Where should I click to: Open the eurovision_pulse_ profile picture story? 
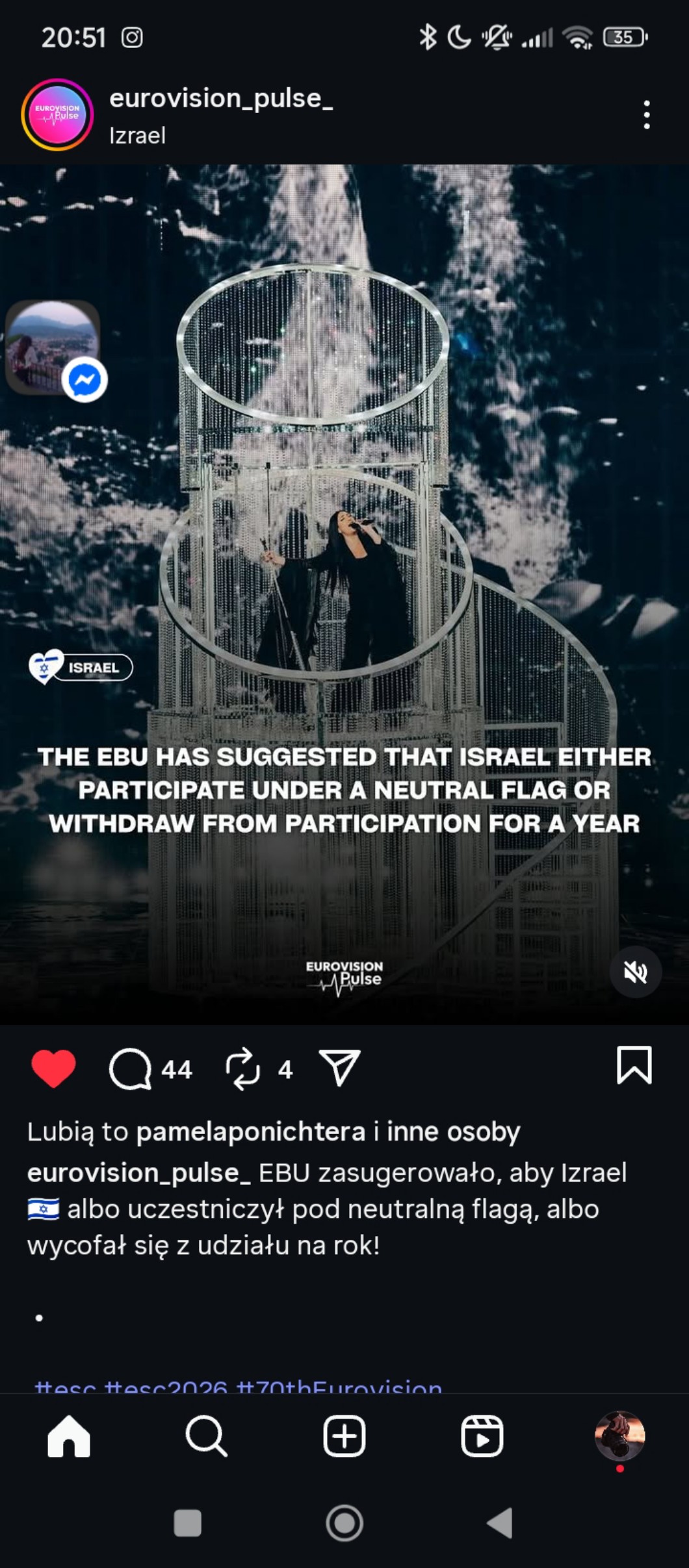(57, 115)
